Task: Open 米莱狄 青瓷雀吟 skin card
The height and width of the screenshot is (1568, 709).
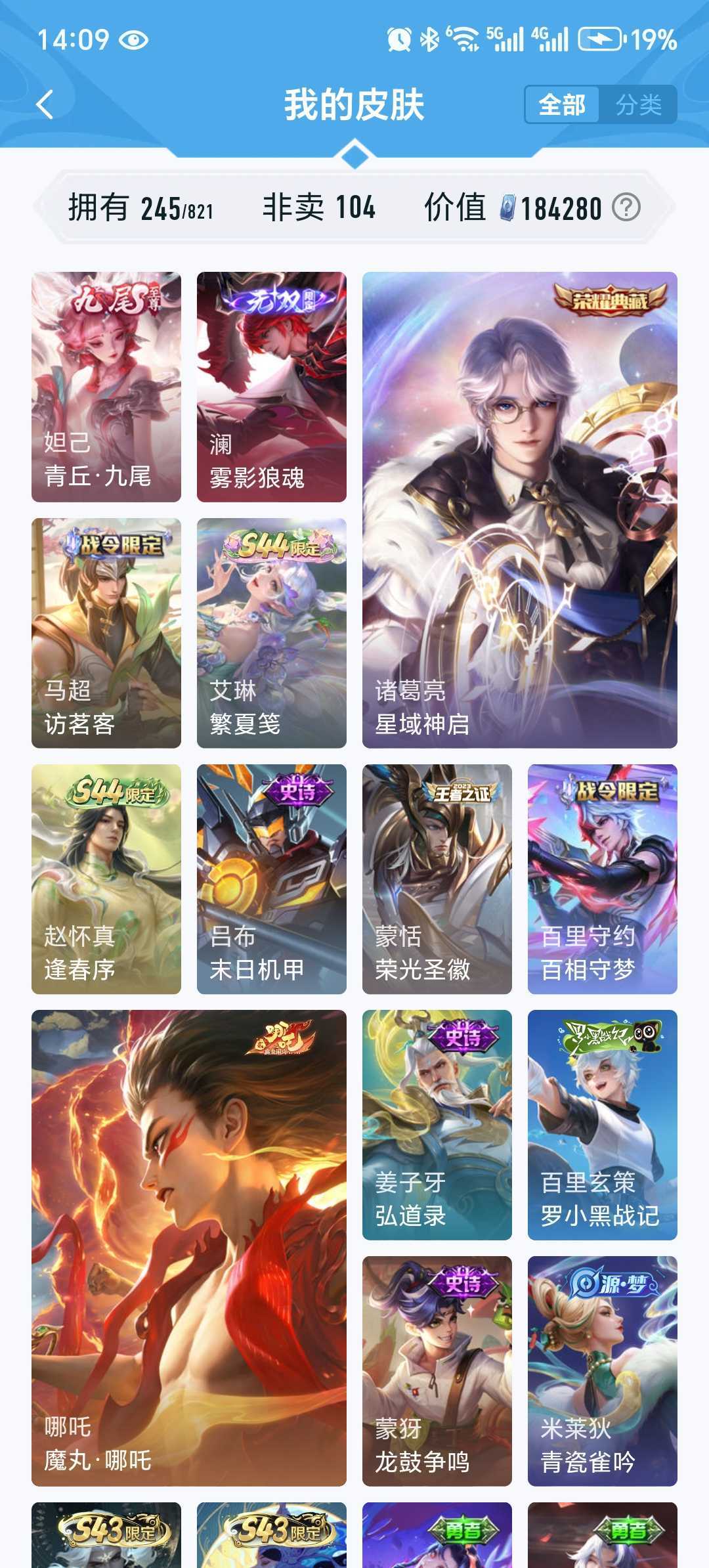Action: 603,1371
